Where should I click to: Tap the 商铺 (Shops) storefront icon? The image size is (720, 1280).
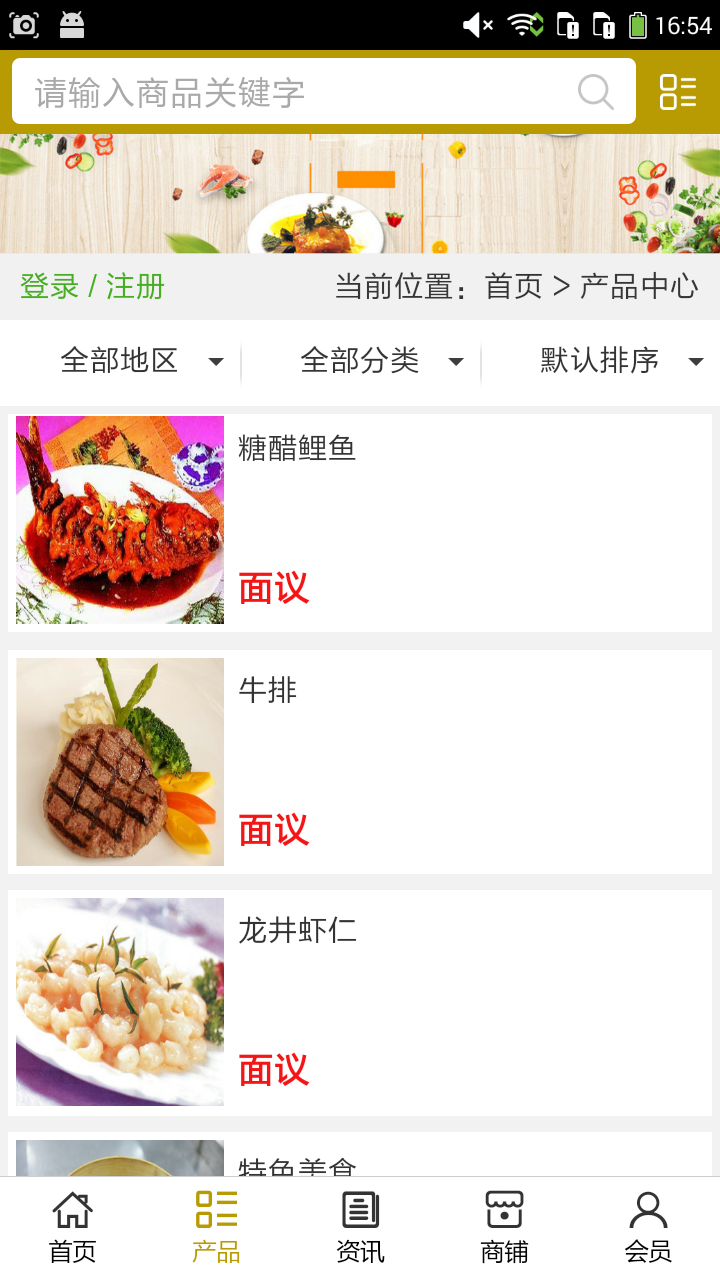pyautogui.click(x=503, y=1209)
